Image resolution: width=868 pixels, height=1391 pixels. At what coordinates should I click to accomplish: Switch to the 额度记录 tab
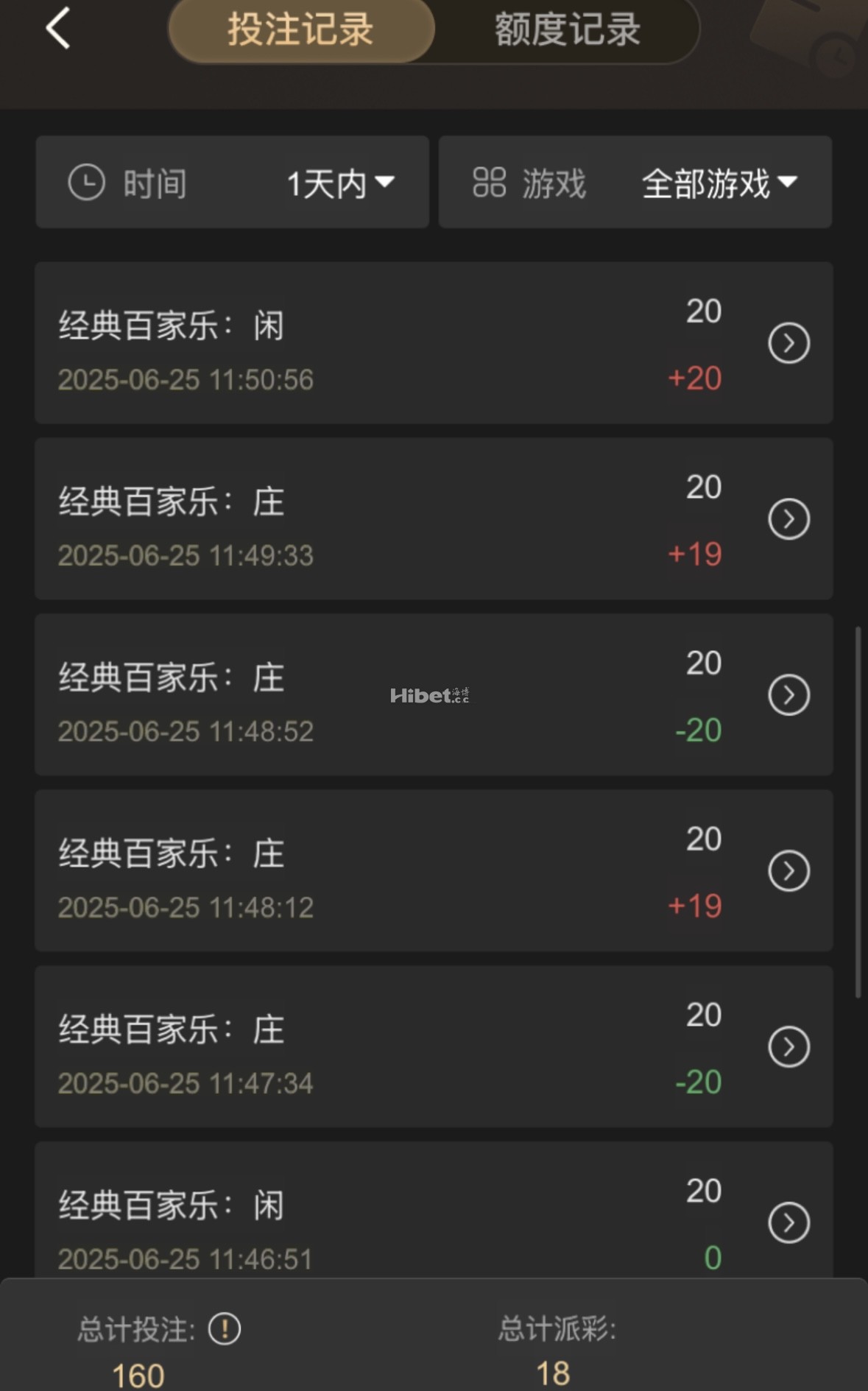[567, 30]
